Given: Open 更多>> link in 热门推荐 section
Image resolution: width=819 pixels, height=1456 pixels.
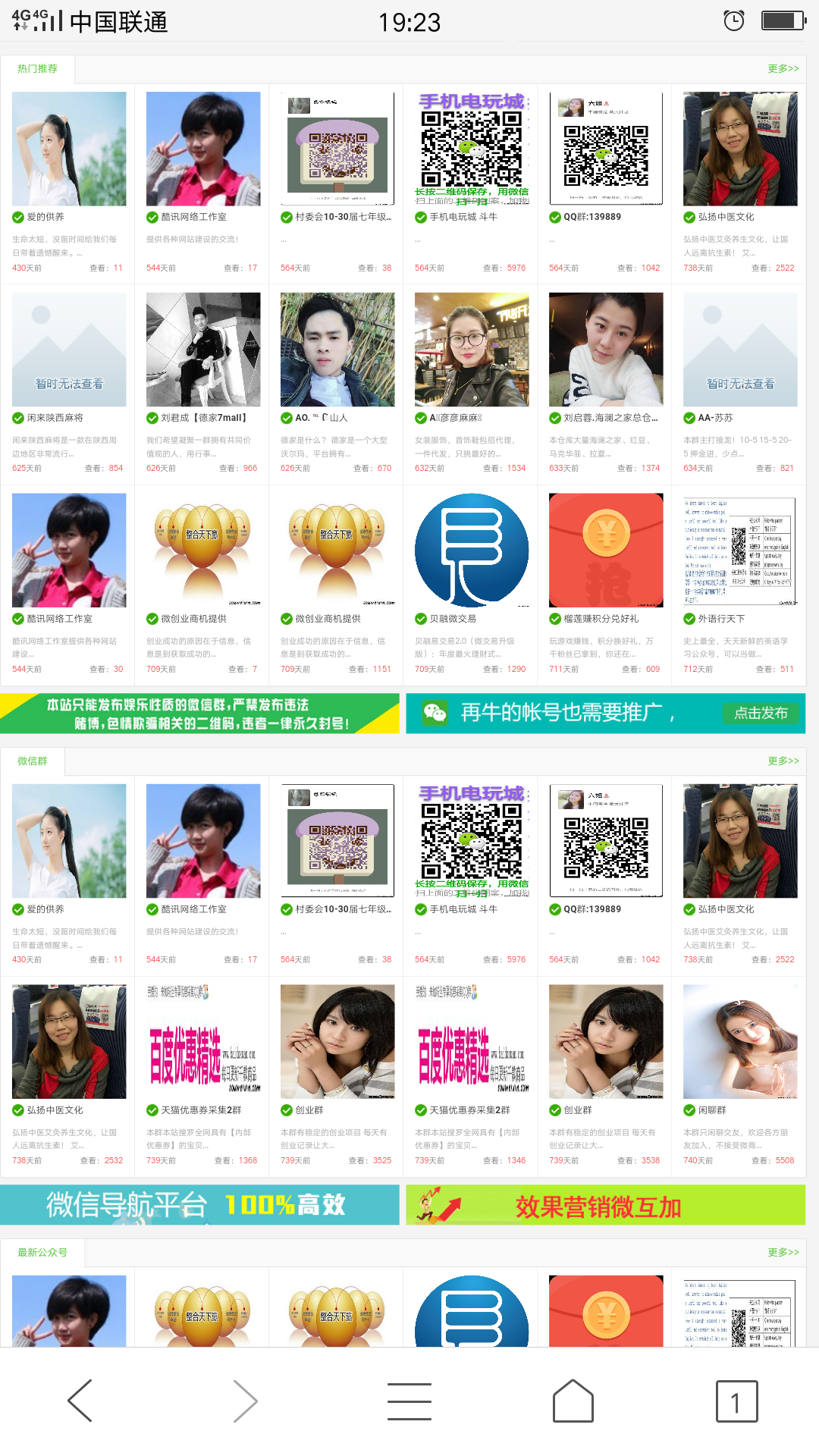Looking at the screenshot, I should click(x=783, y=68).
